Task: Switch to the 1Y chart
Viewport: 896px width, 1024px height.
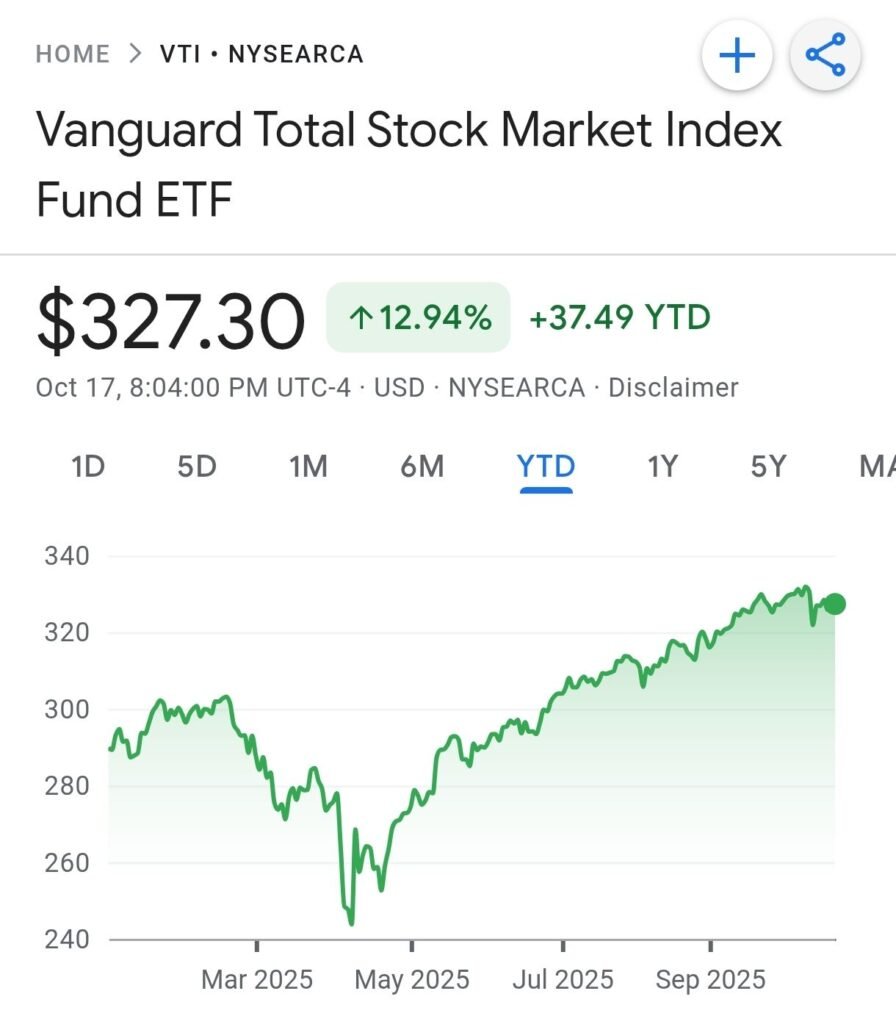Action: (662, 466)
